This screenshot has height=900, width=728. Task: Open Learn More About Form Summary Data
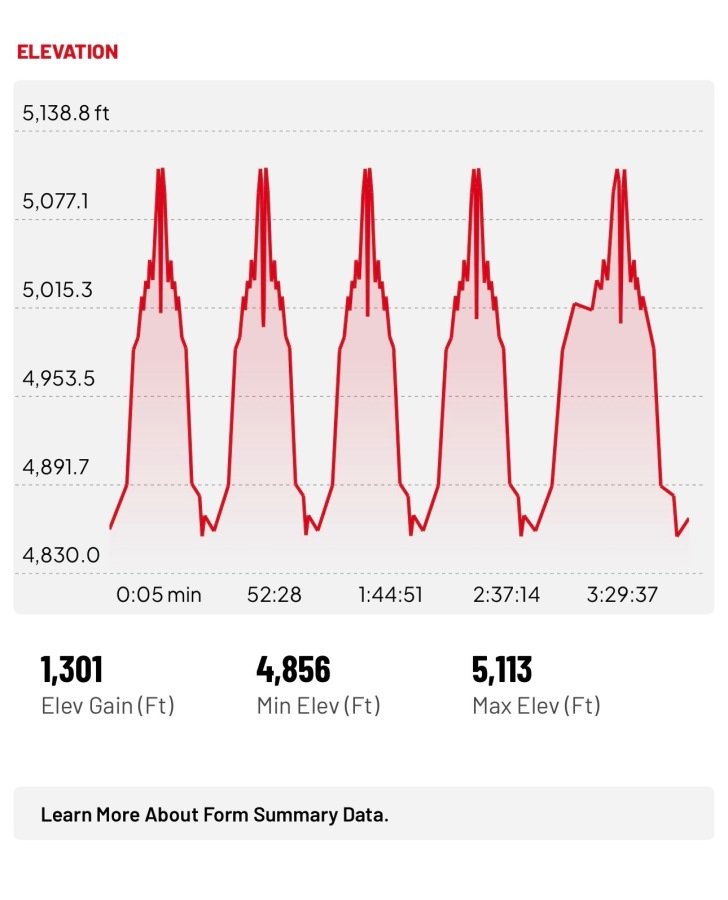coord(215,814)
